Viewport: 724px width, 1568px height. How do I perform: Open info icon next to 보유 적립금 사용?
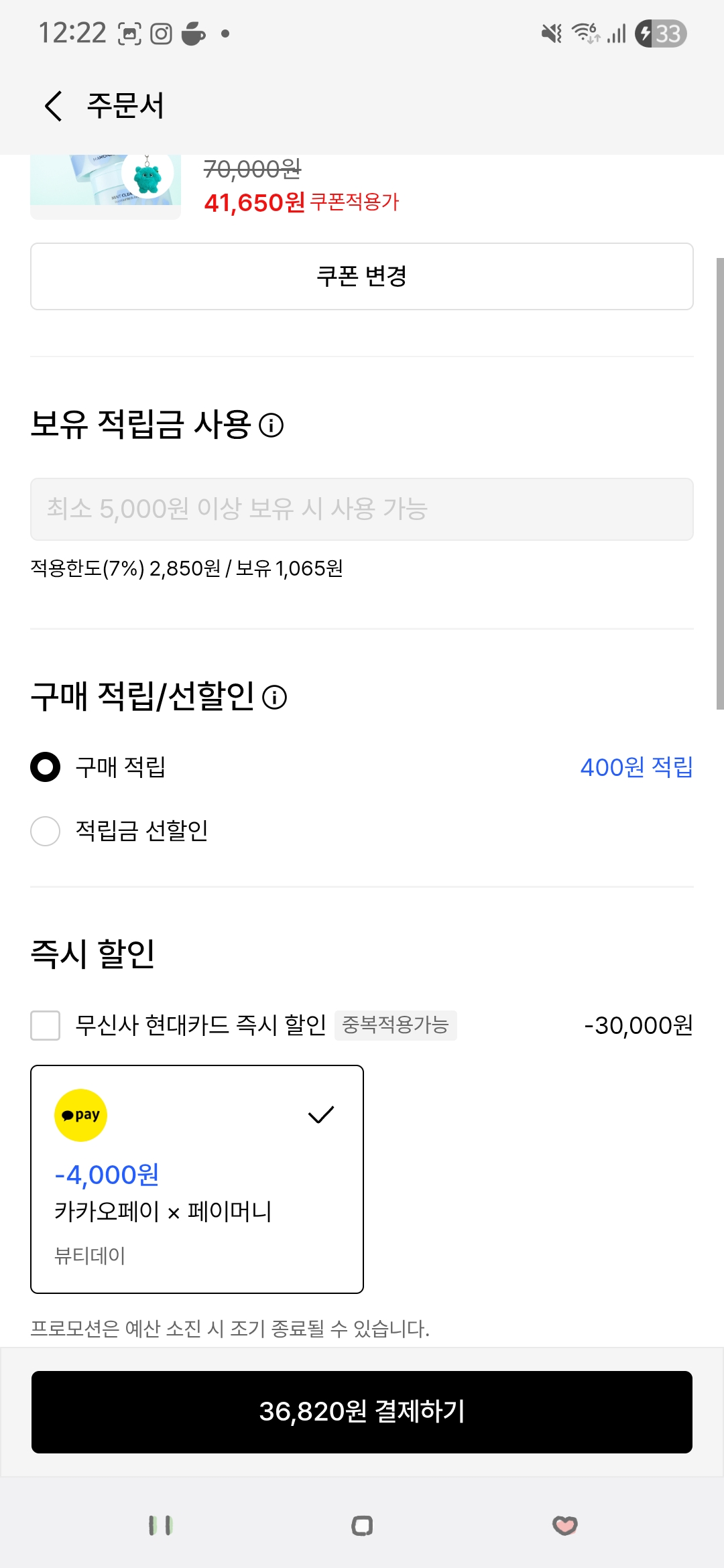point(271,425)
